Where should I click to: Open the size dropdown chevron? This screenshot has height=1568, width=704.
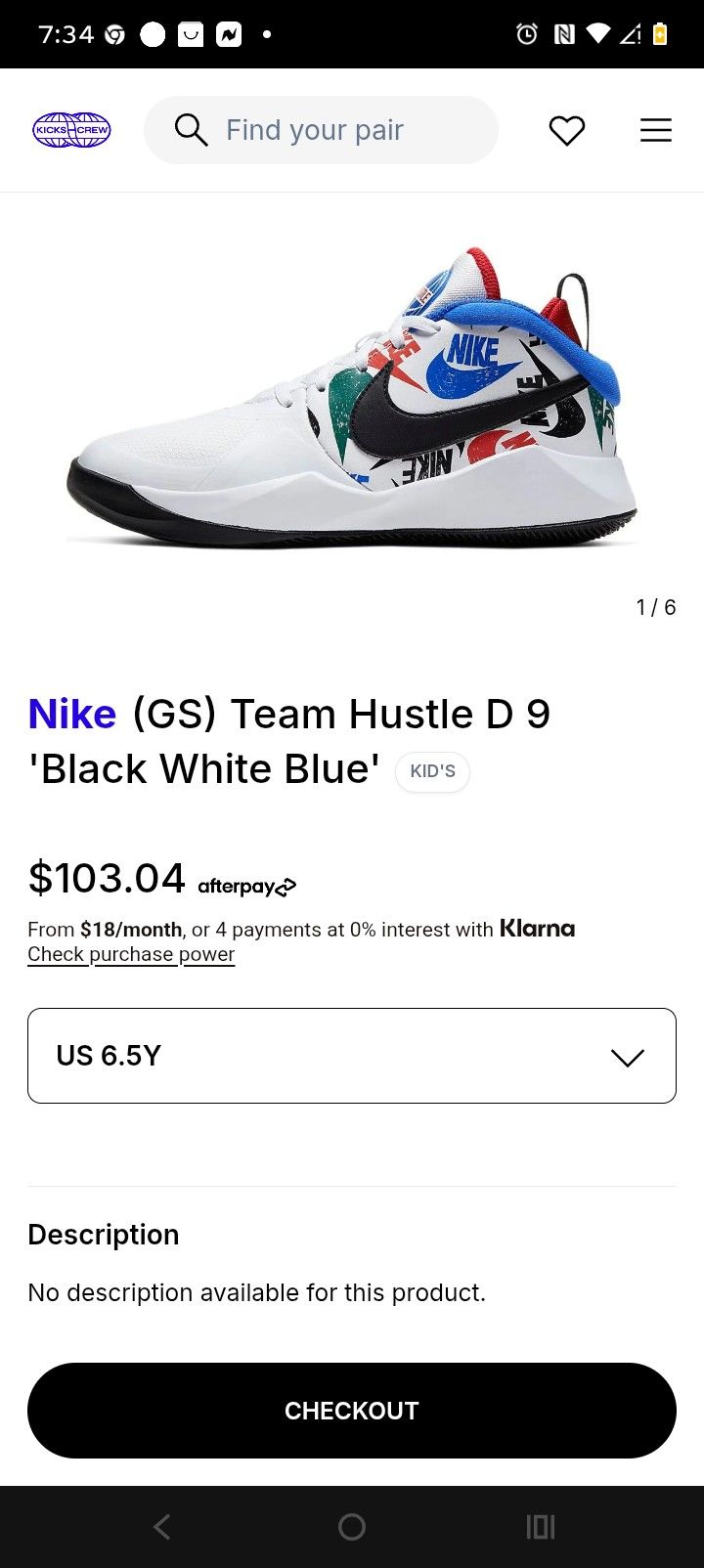coord(628,1057)
